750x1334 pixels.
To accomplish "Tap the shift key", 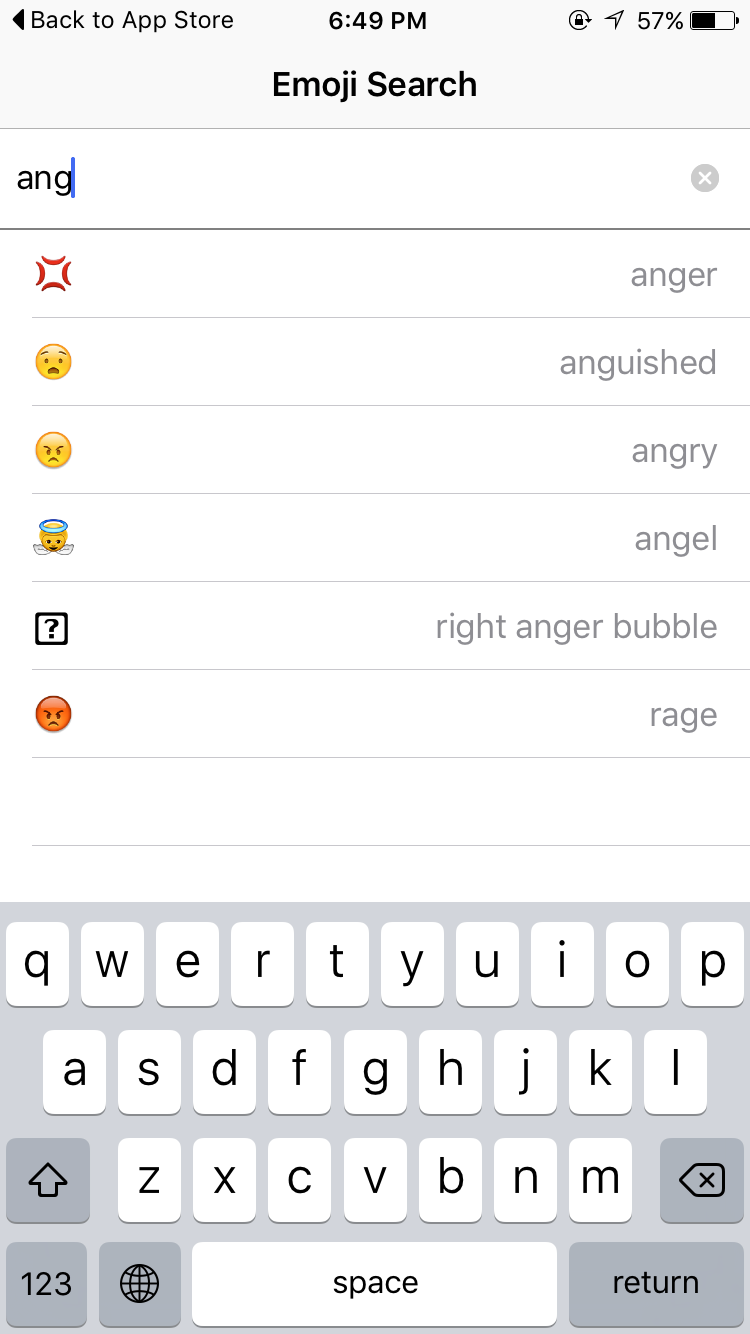I will (x=47, y=1180).
